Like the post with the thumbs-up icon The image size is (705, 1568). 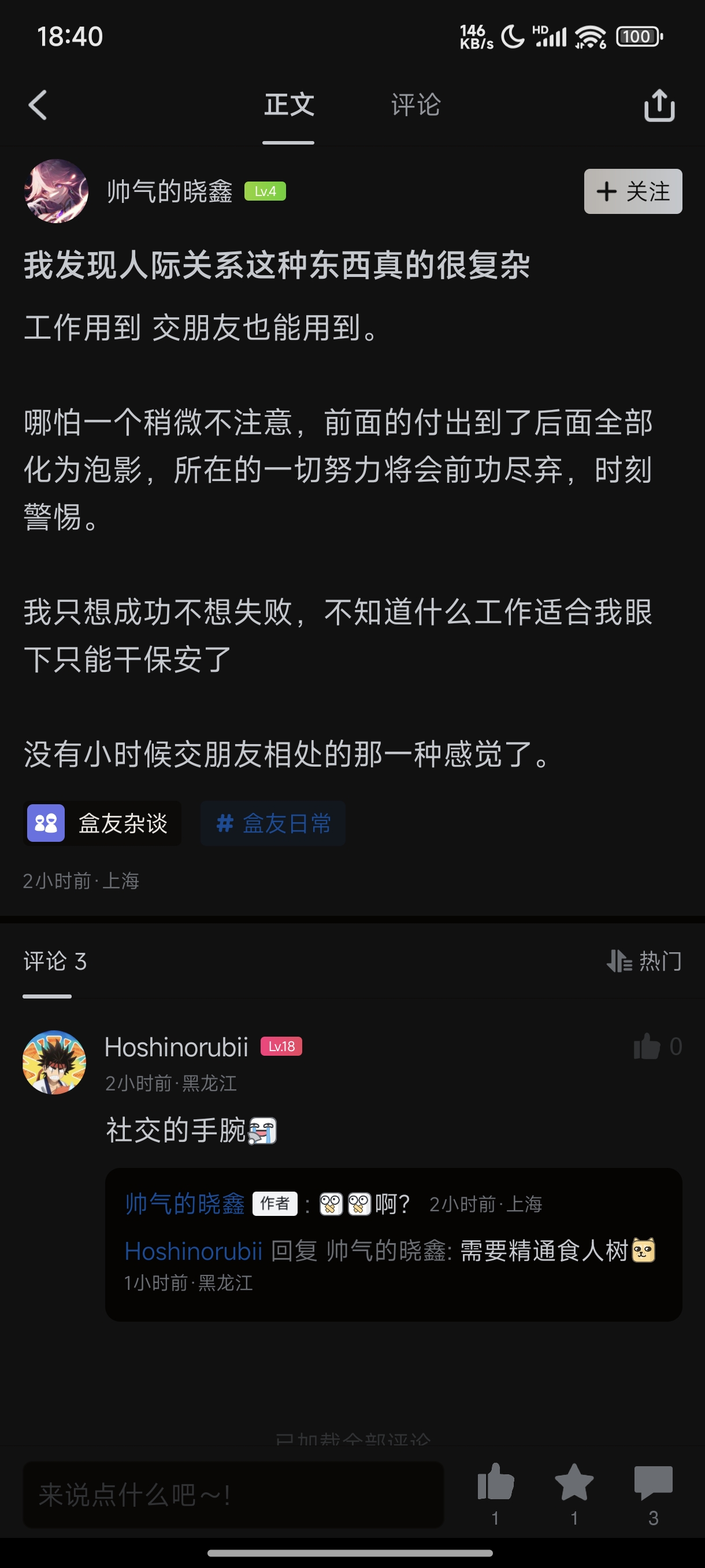tap(495, 1483)
